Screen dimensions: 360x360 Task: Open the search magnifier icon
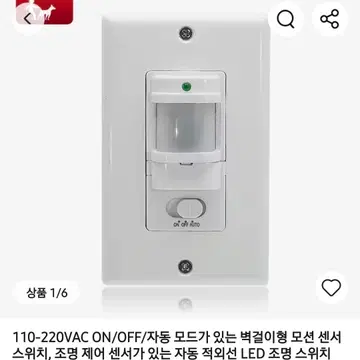(286, 19)
